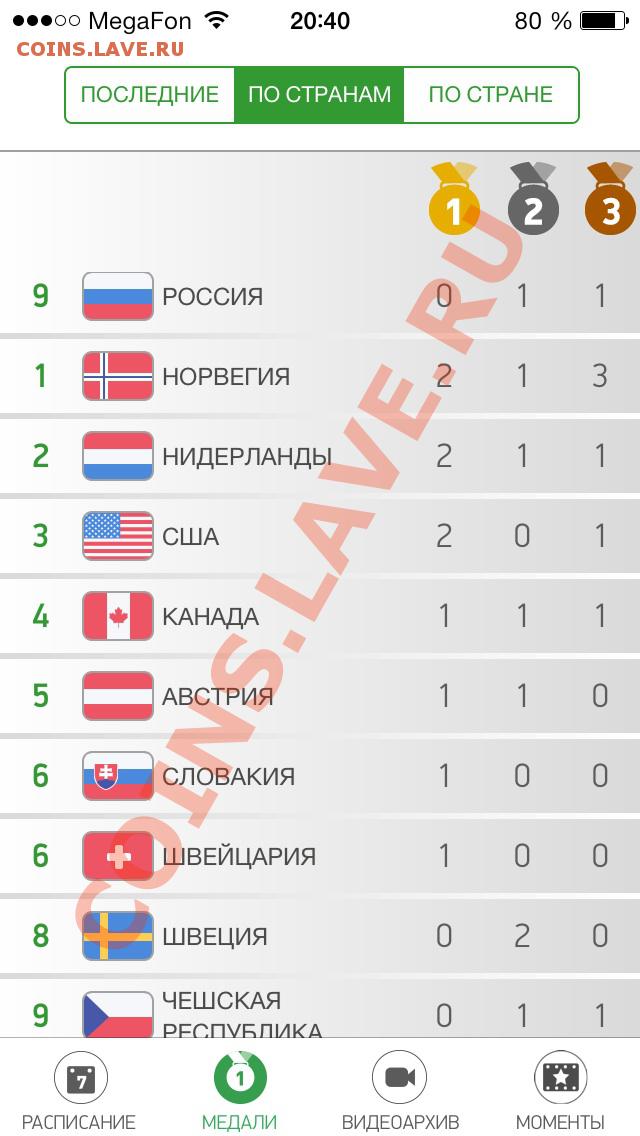View the Нидерланды country row
Screen dimensions: 640x1136
320,456
